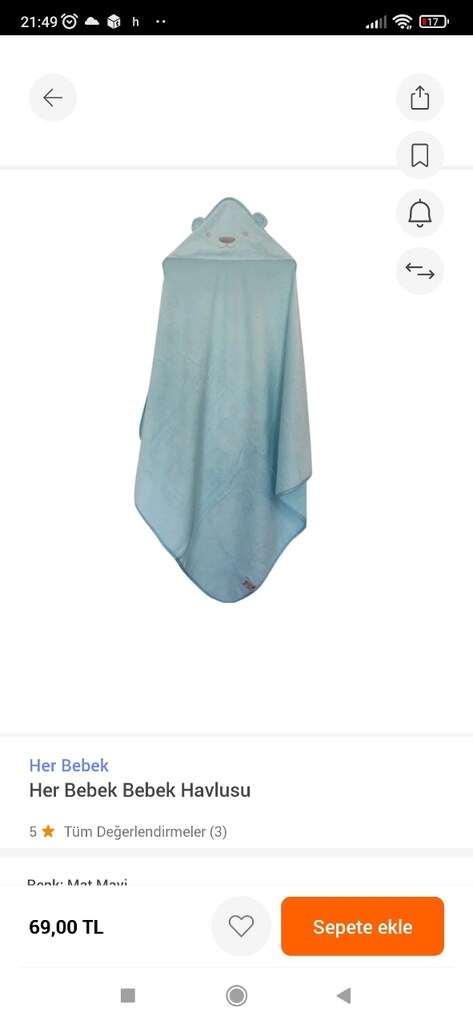Compare products with the arrows icon
The height and width of the screenshot is (1024, 473).
pyautogui.click(x=420, y=270)
